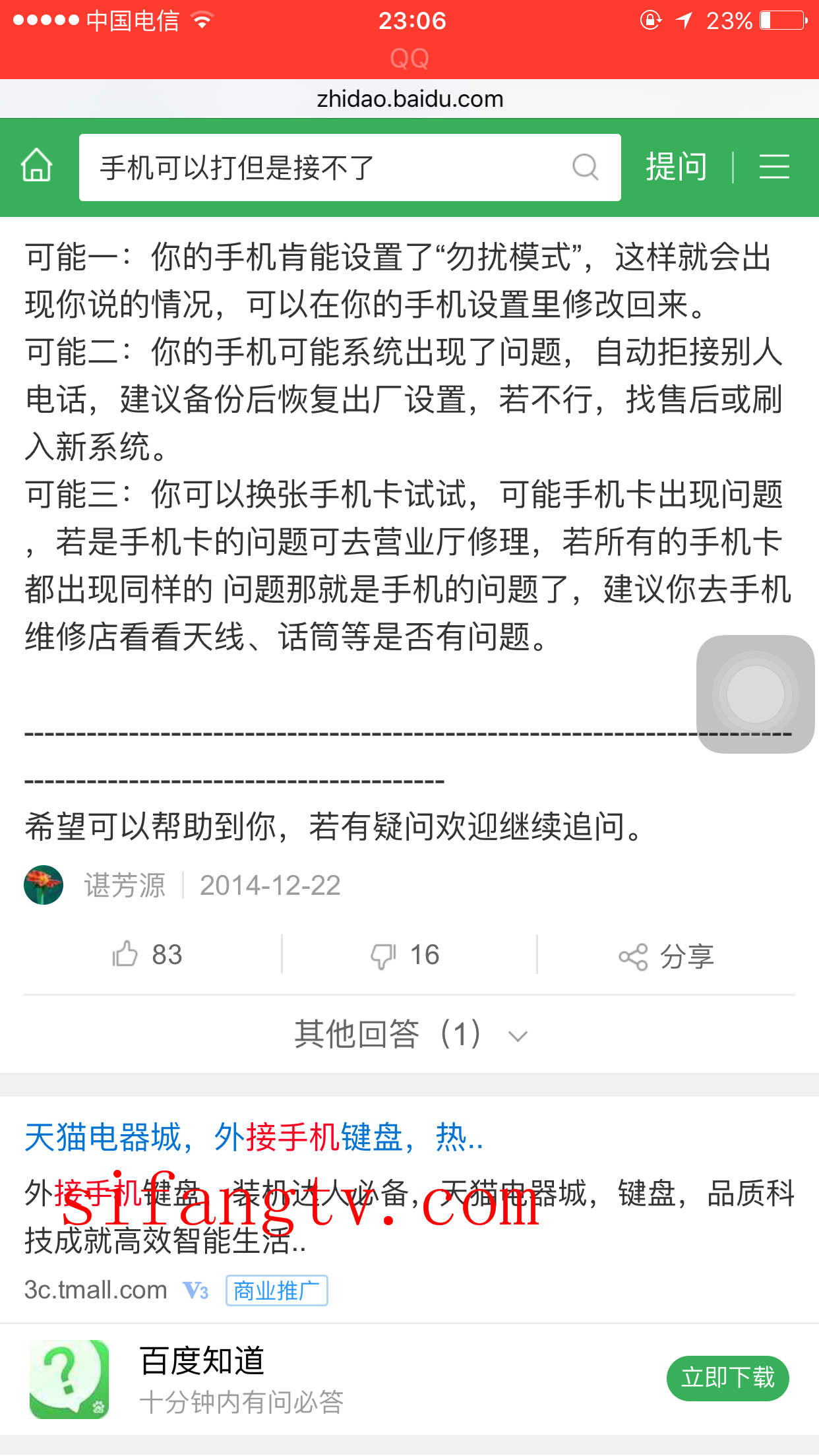Downvote the answer with 16 dislikes

pos(404,954)
